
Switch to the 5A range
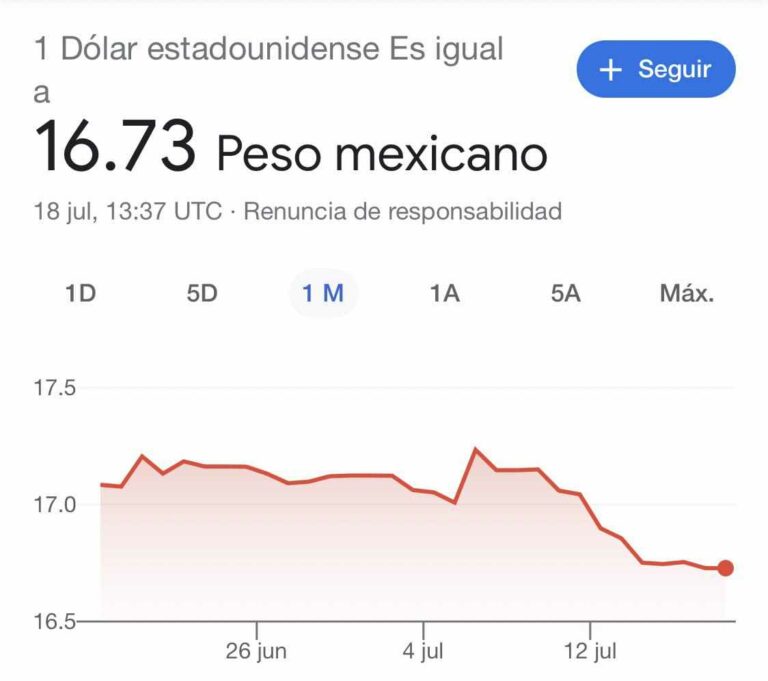coord(565,294)
